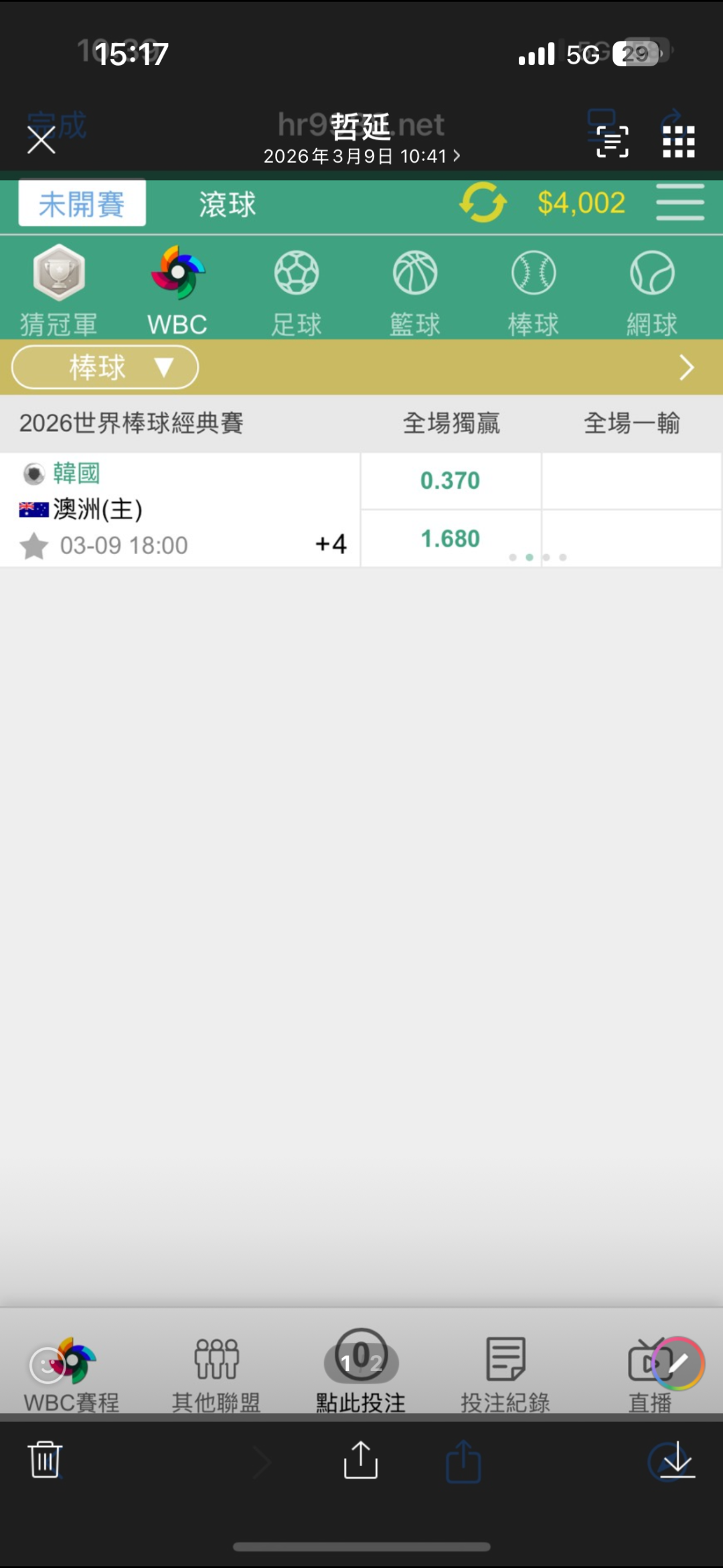Select the 未開賽 tab
Screen dimensions: 723x1568
click(82, 203)
